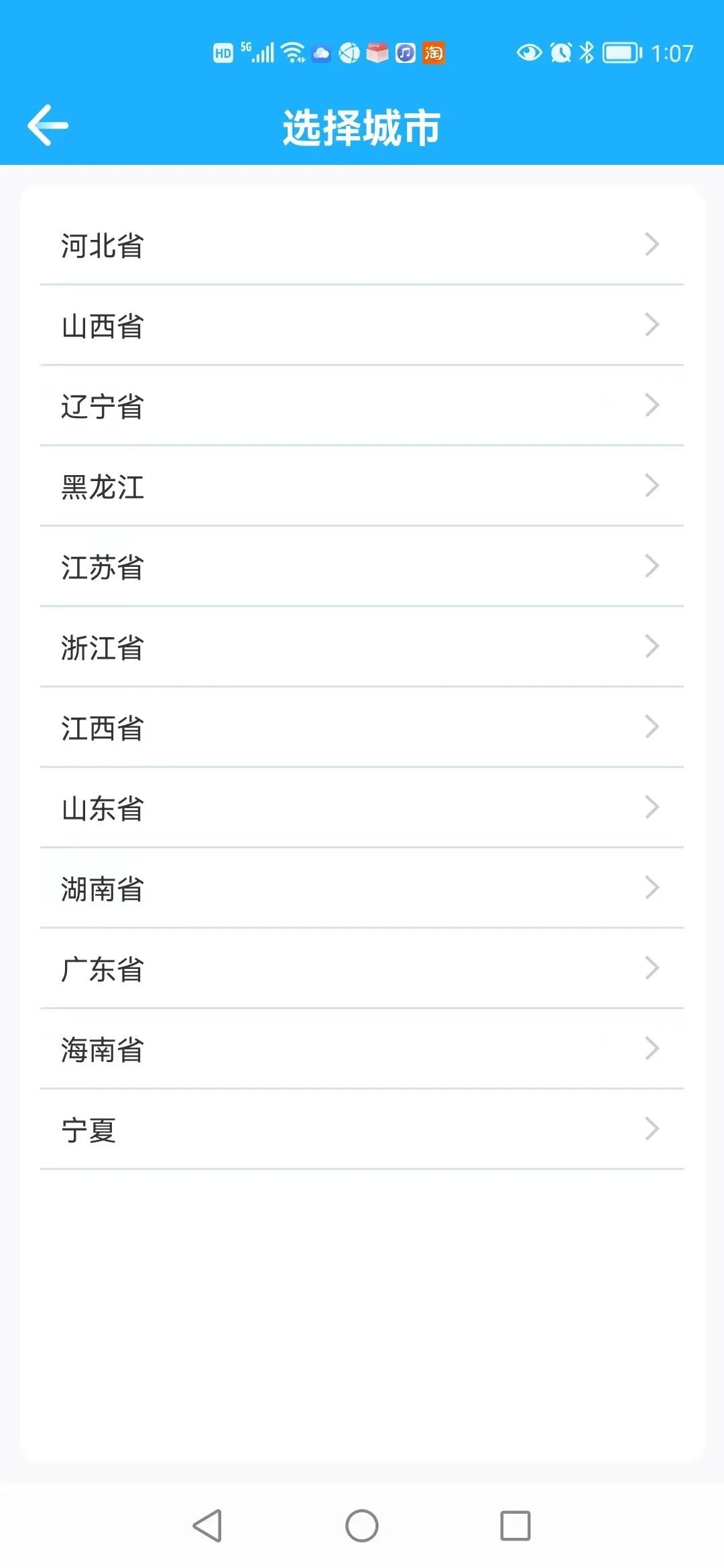Screen dimensions: 724x1568
Task: Tap the system home button
Action: [x=362, y=1526]
